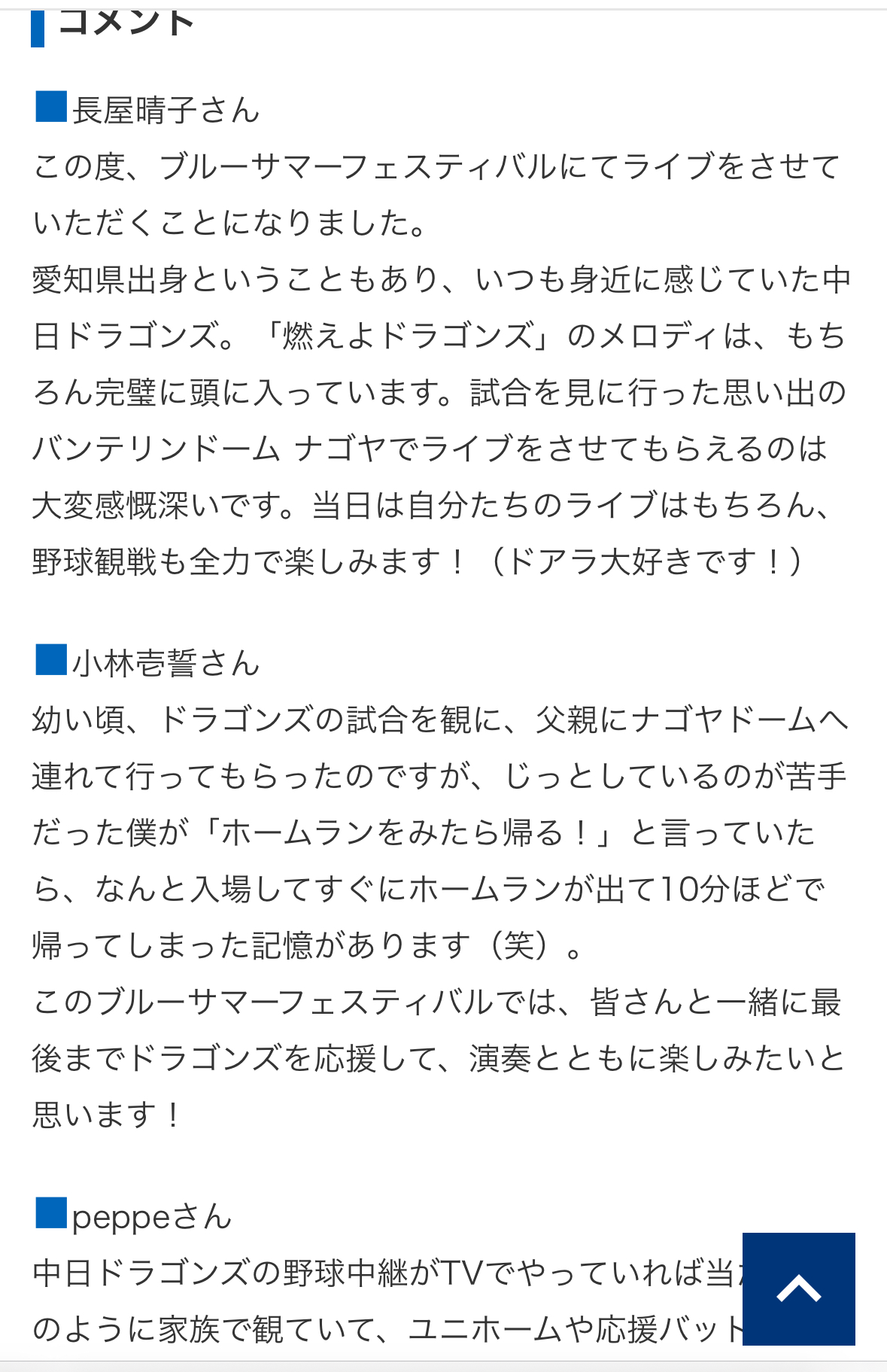Screen dimensions: 887x1372
Task: Tap the scroll-to-top arrow button
Action: pos(798,1288)
